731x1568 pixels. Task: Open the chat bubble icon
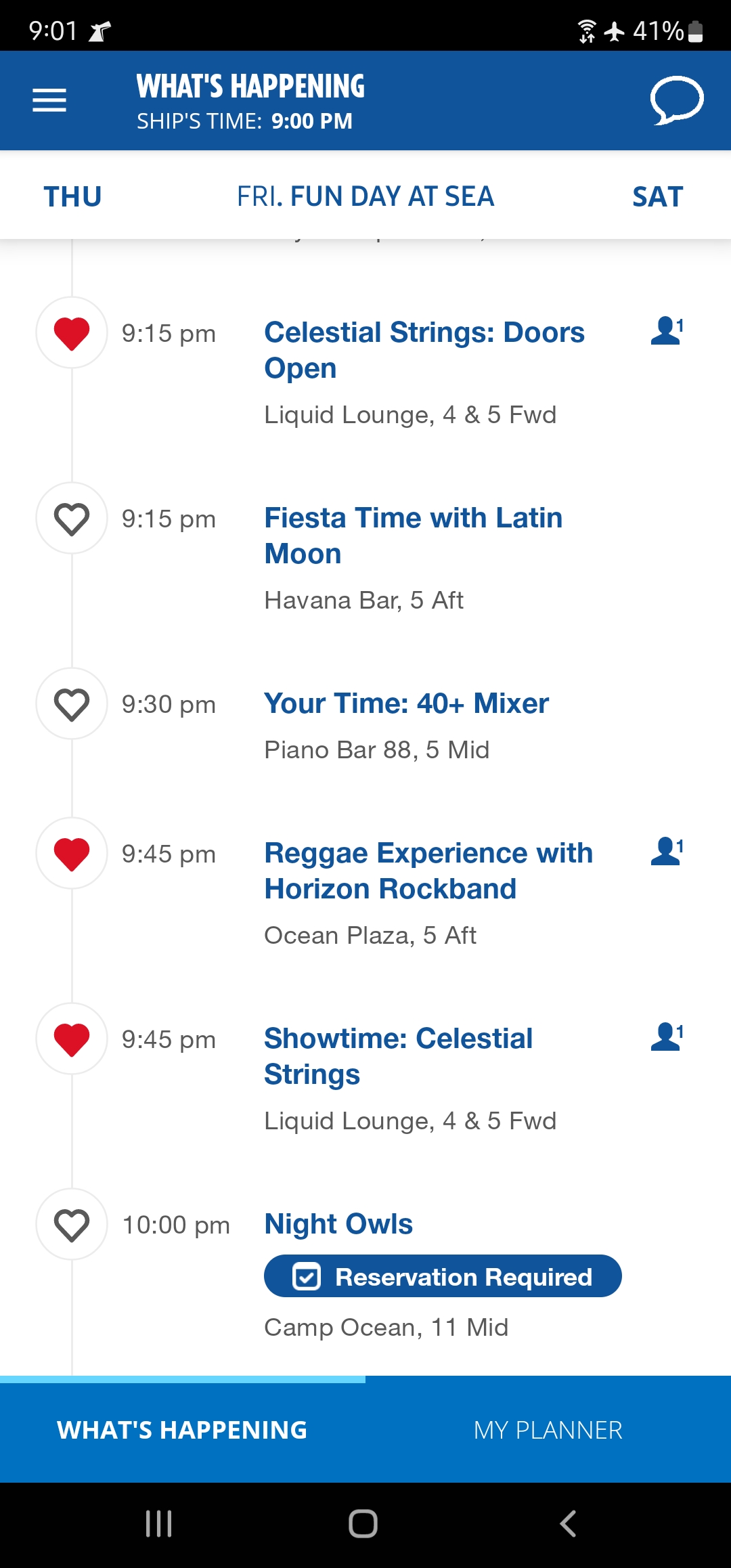[x=677, y=100]
